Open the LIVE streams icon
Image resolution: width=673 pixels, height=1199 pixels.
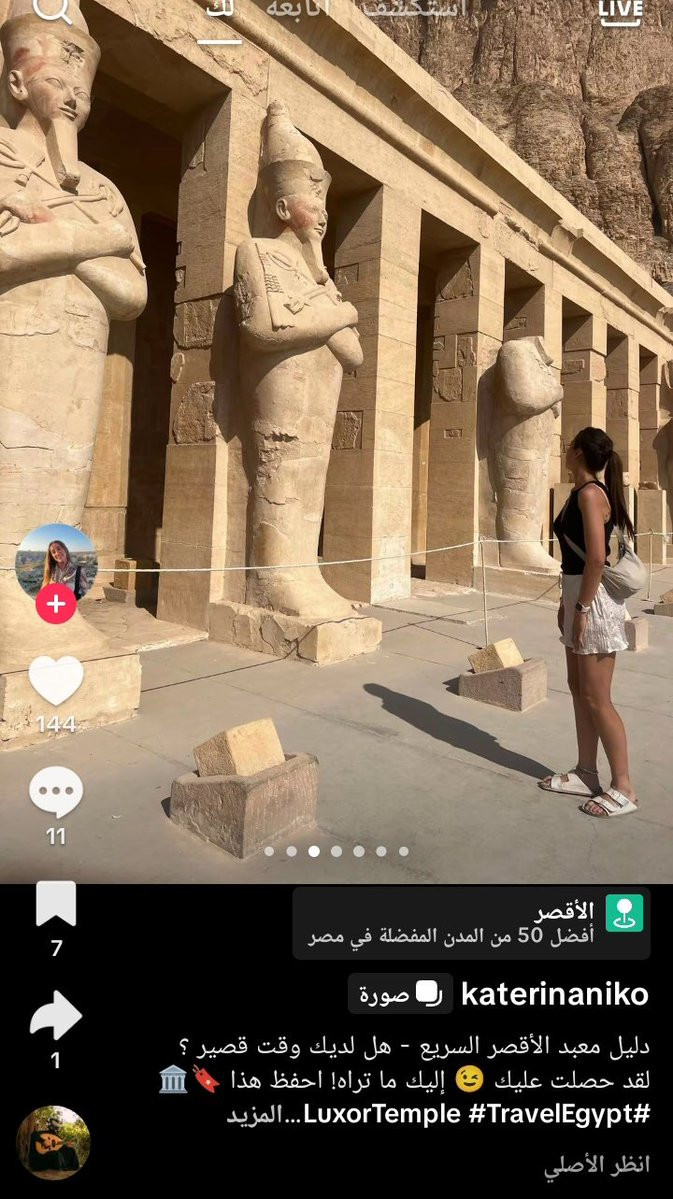pyautogui.click(x=620, y=11)
